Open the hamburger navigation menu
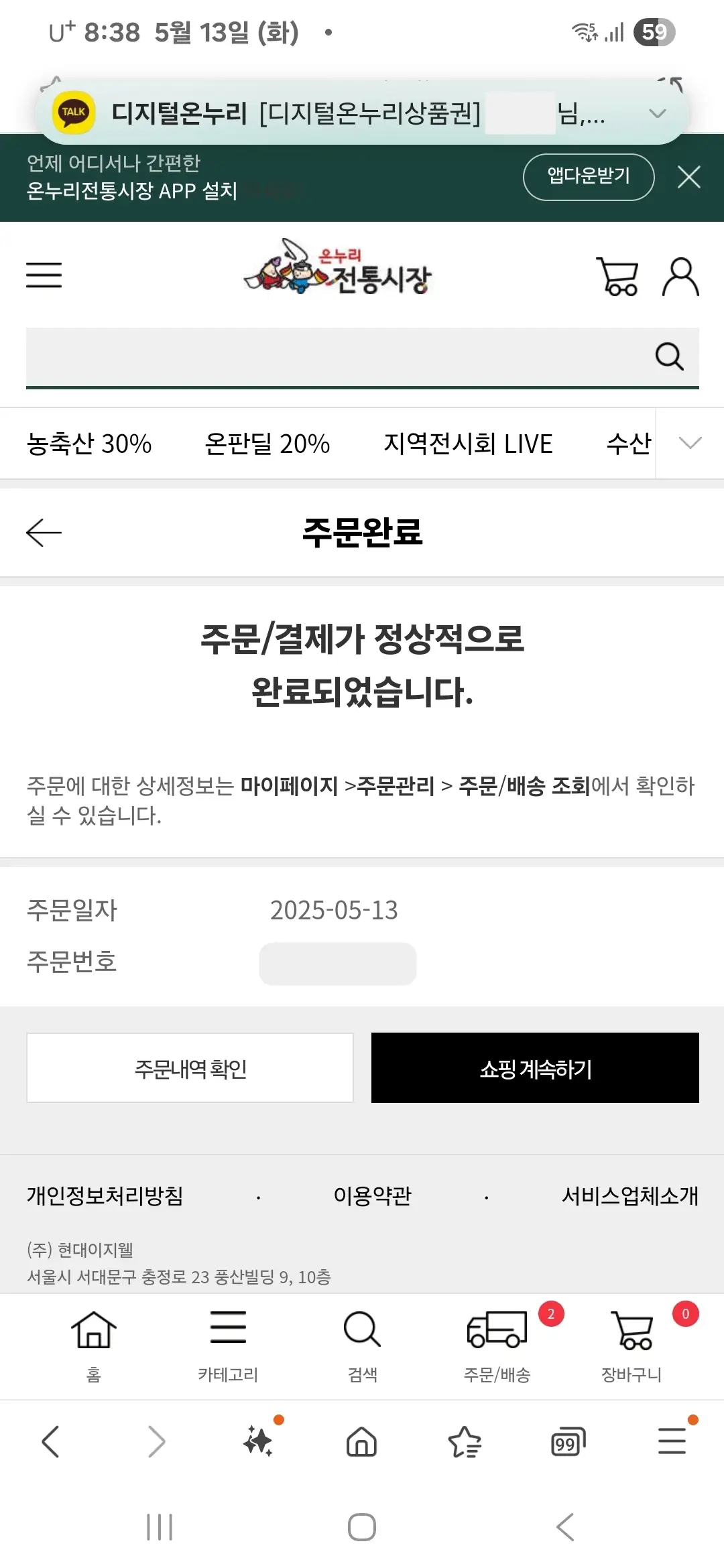Screen dimensions: 724x1568 click(43, 275)
